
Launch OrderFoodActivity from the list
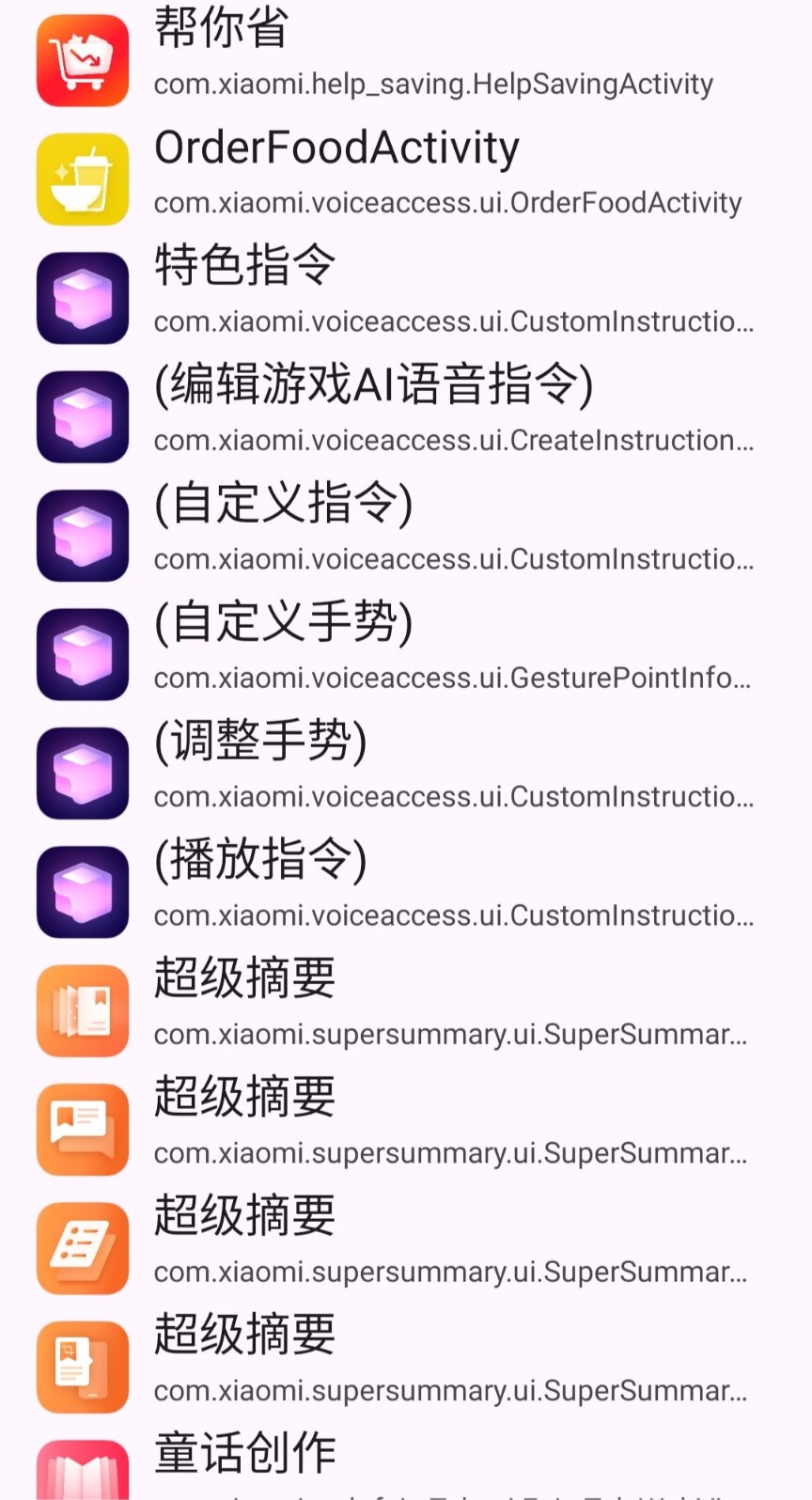(406, 179)
